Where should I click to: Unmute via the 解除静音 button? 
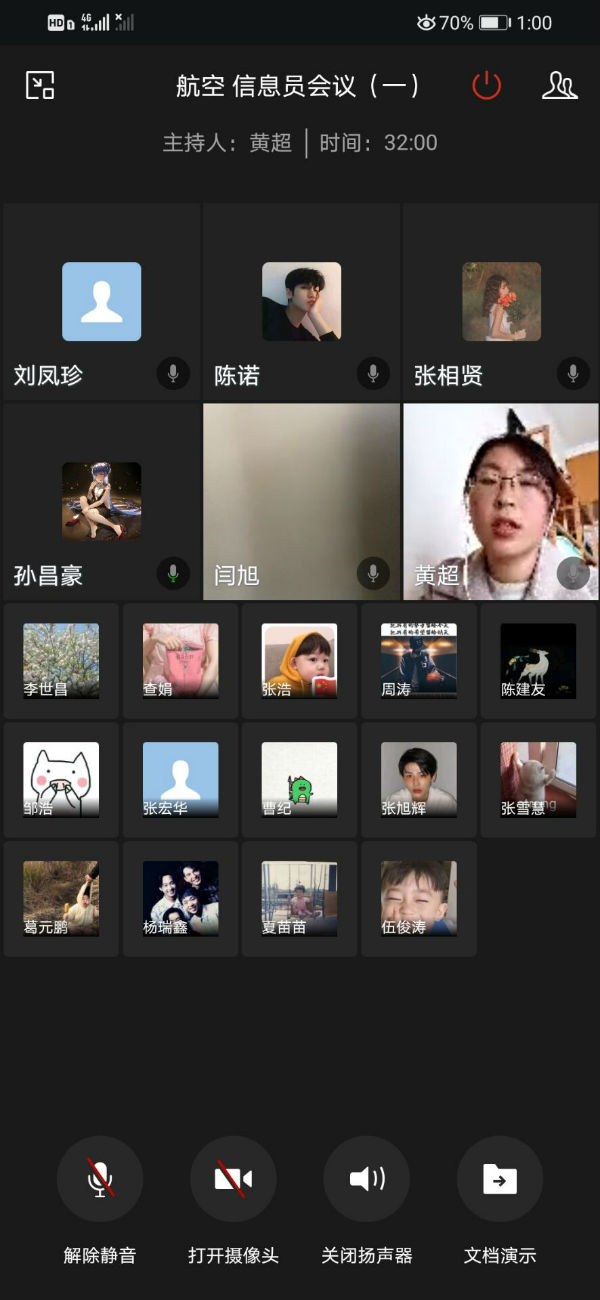tap(100, 1180)
